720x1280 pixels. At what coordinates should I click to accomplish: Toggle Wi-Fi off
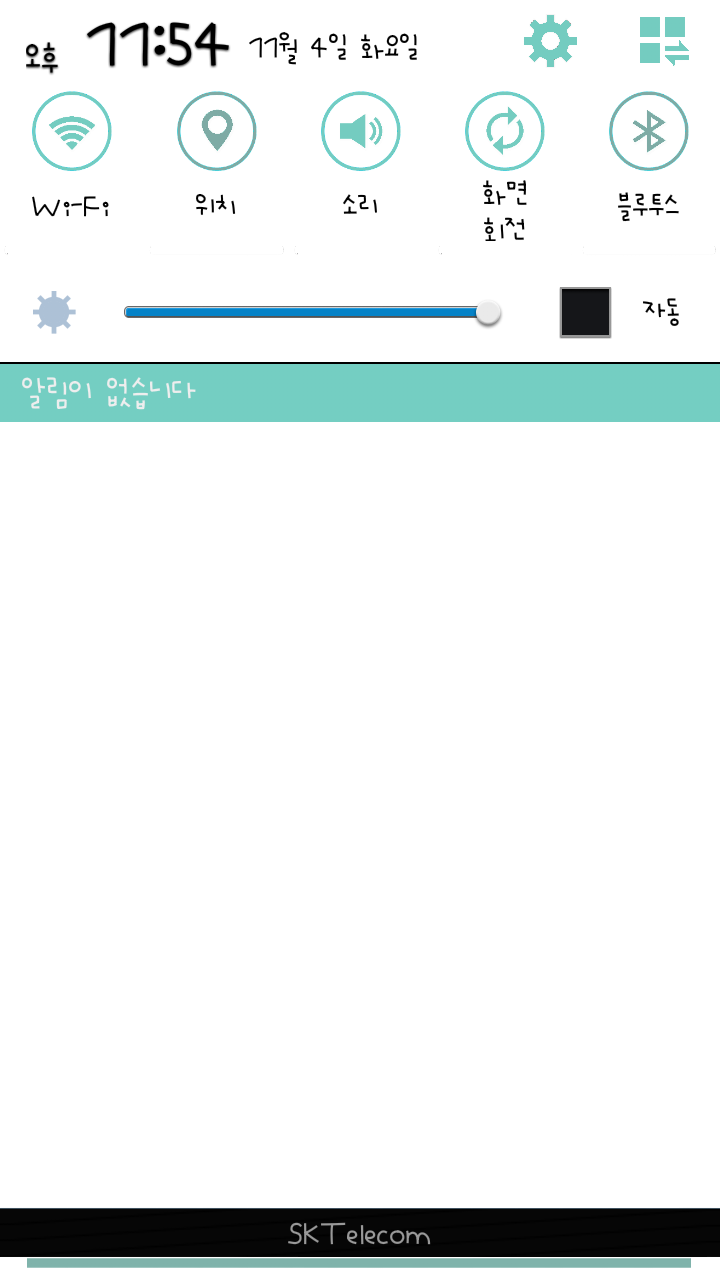[72, 131]
